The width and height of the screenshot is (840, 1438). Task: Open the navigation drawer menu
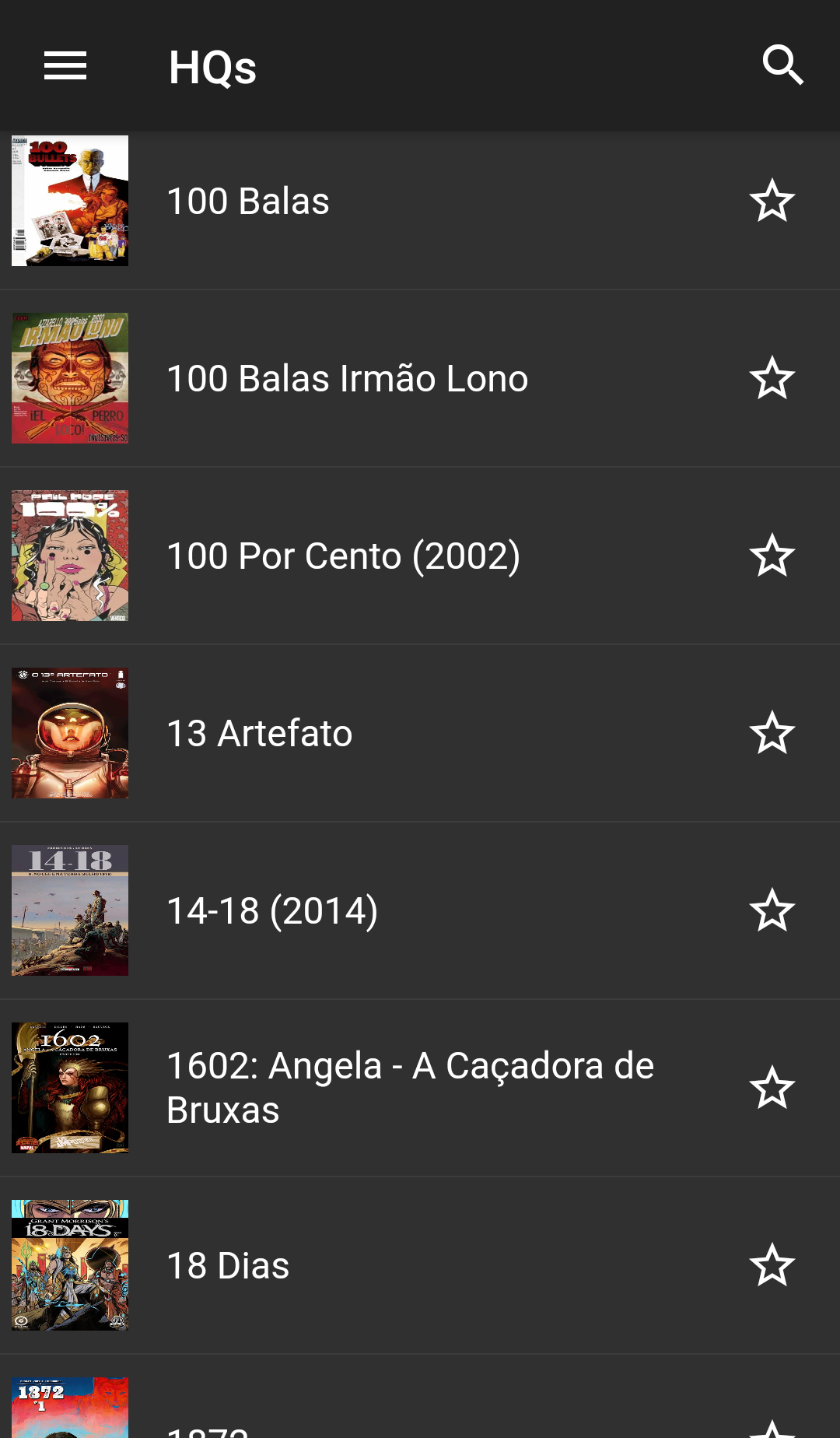65,66
